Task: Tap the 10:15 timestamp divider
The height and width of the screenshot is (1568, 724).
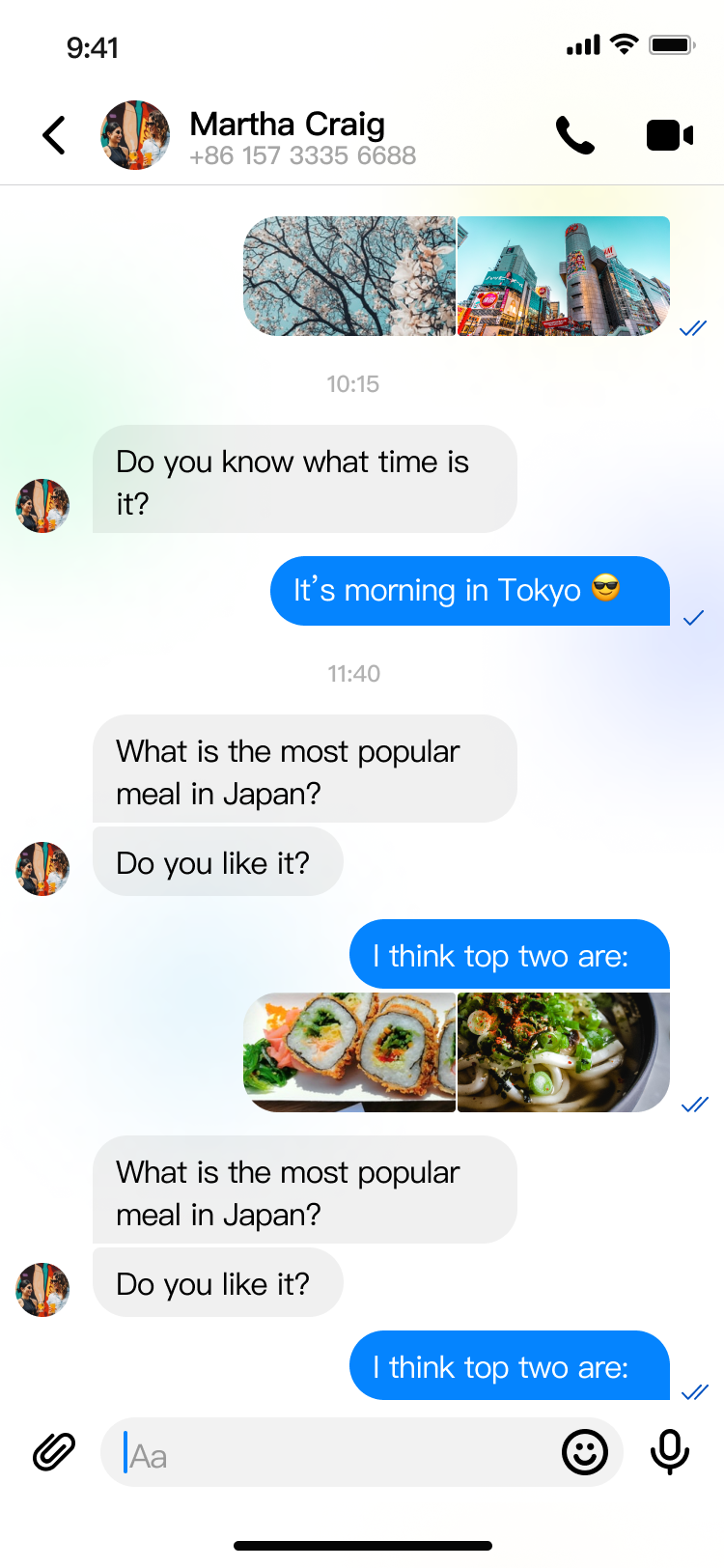Action: pos(352,383)
